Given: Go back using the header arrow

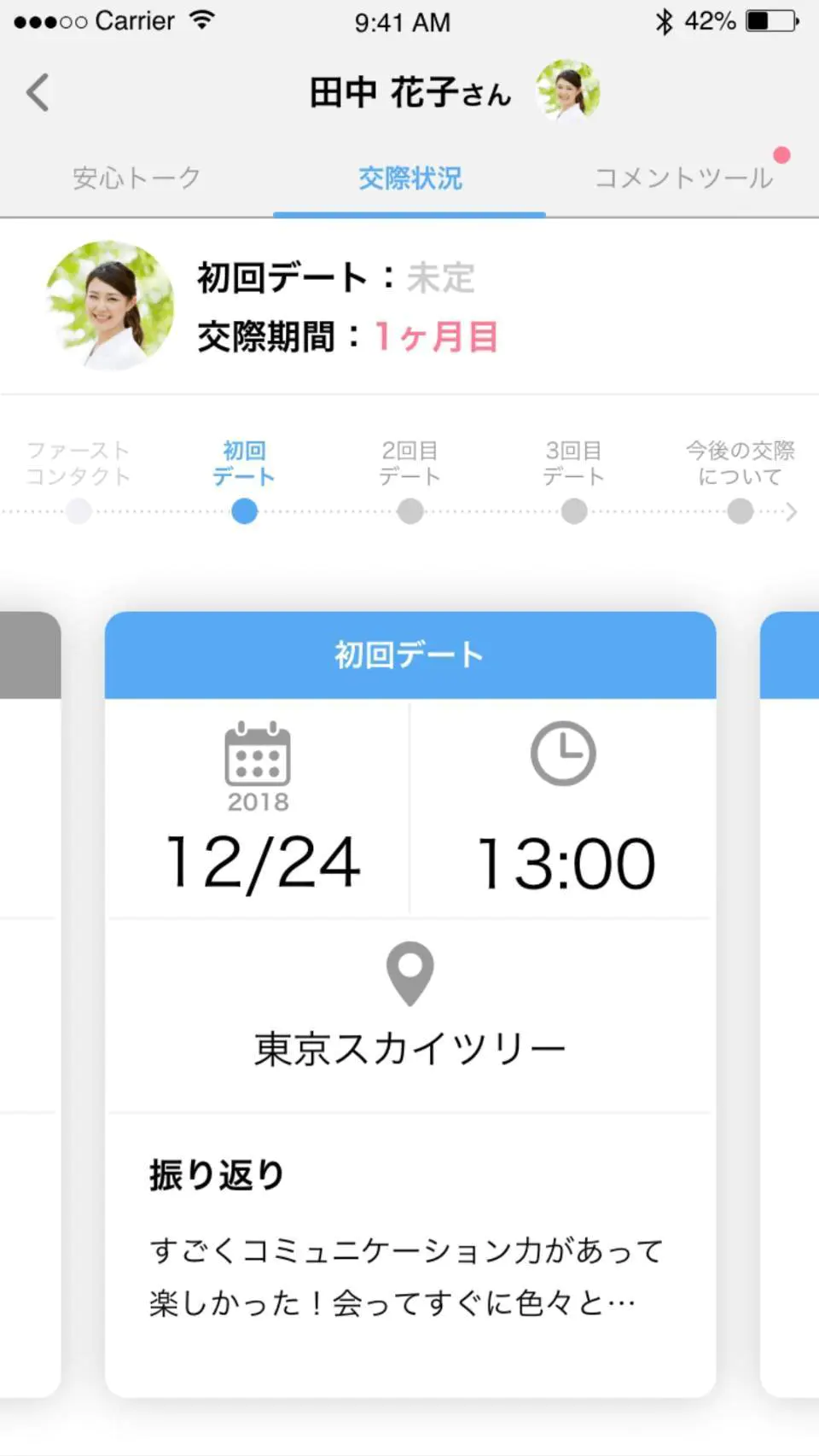Looking at the screenshot, I should [38, 92].
